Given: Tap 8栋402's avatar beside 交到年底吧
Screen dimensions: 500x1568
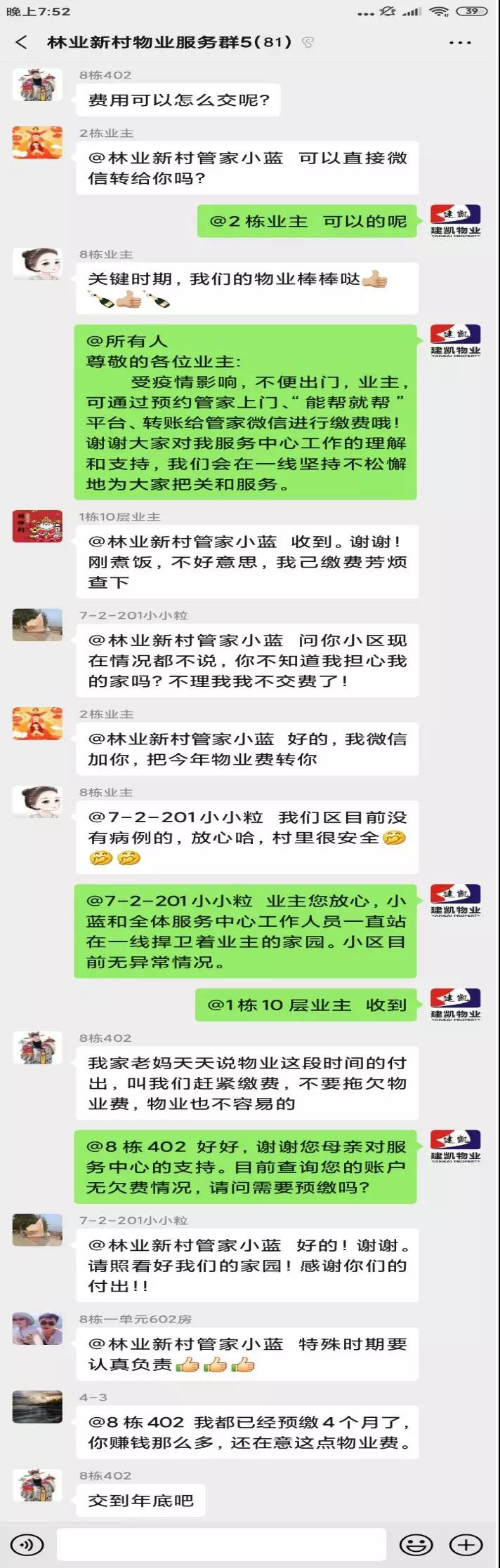Looking at the screenshot, I should click(37, 1485).
